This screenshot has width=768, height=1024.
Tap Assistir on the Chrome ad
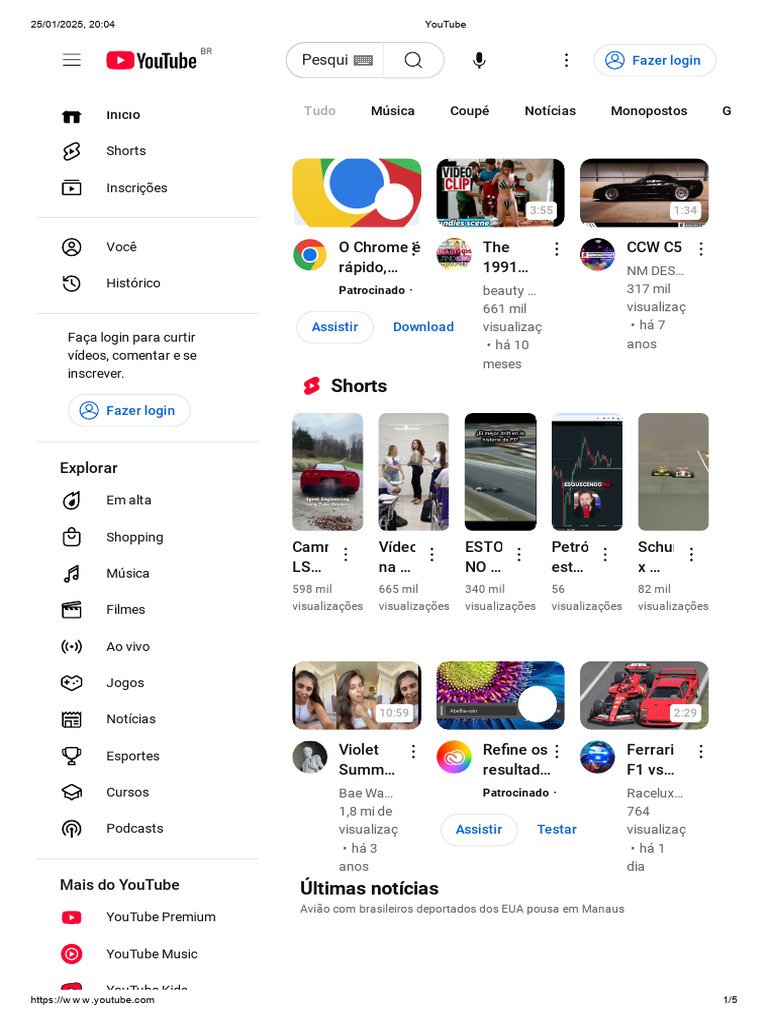[x=334, y=327]
